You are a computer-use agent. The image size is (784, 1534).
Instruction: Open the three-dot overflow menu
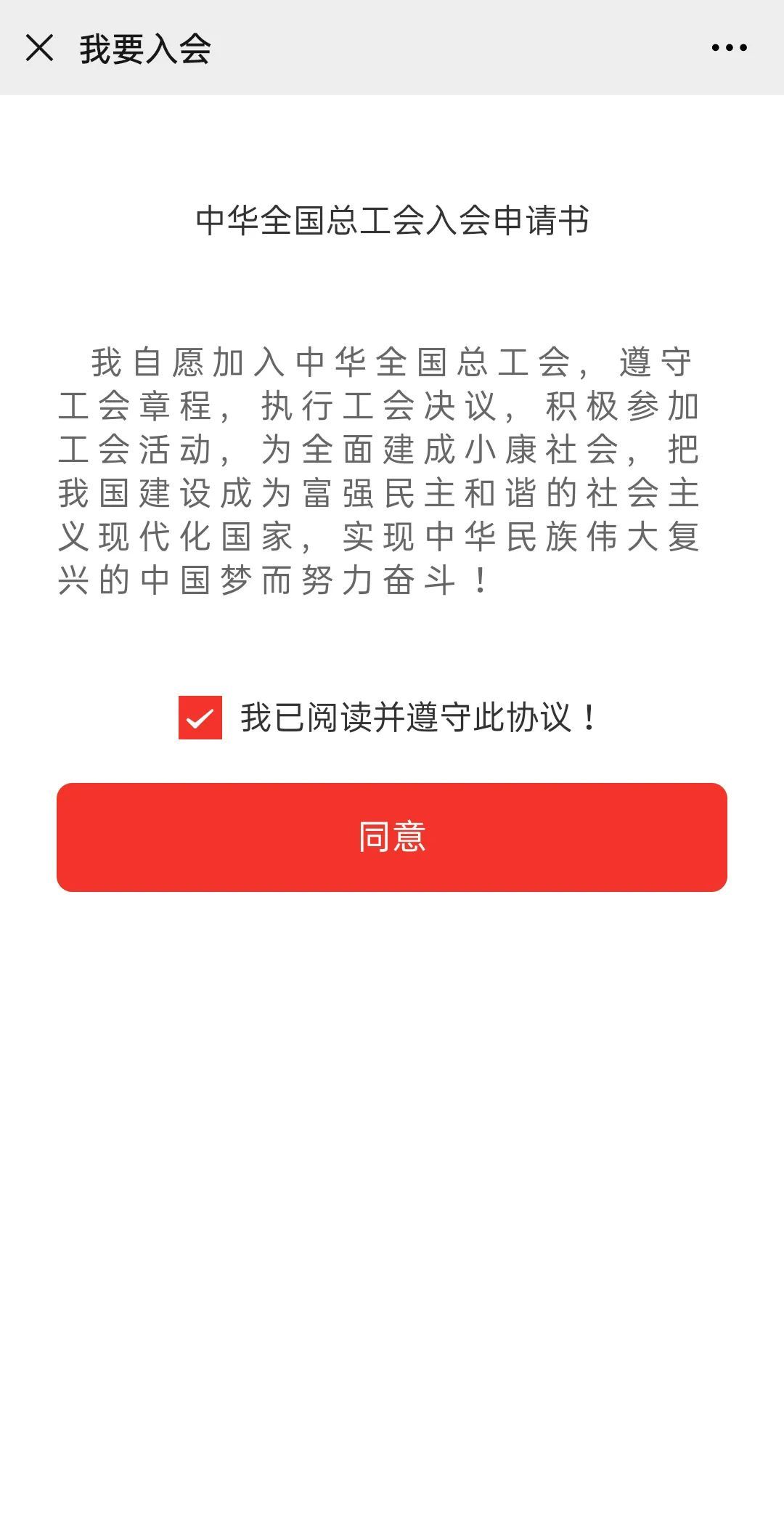click(x=729, y=48)
